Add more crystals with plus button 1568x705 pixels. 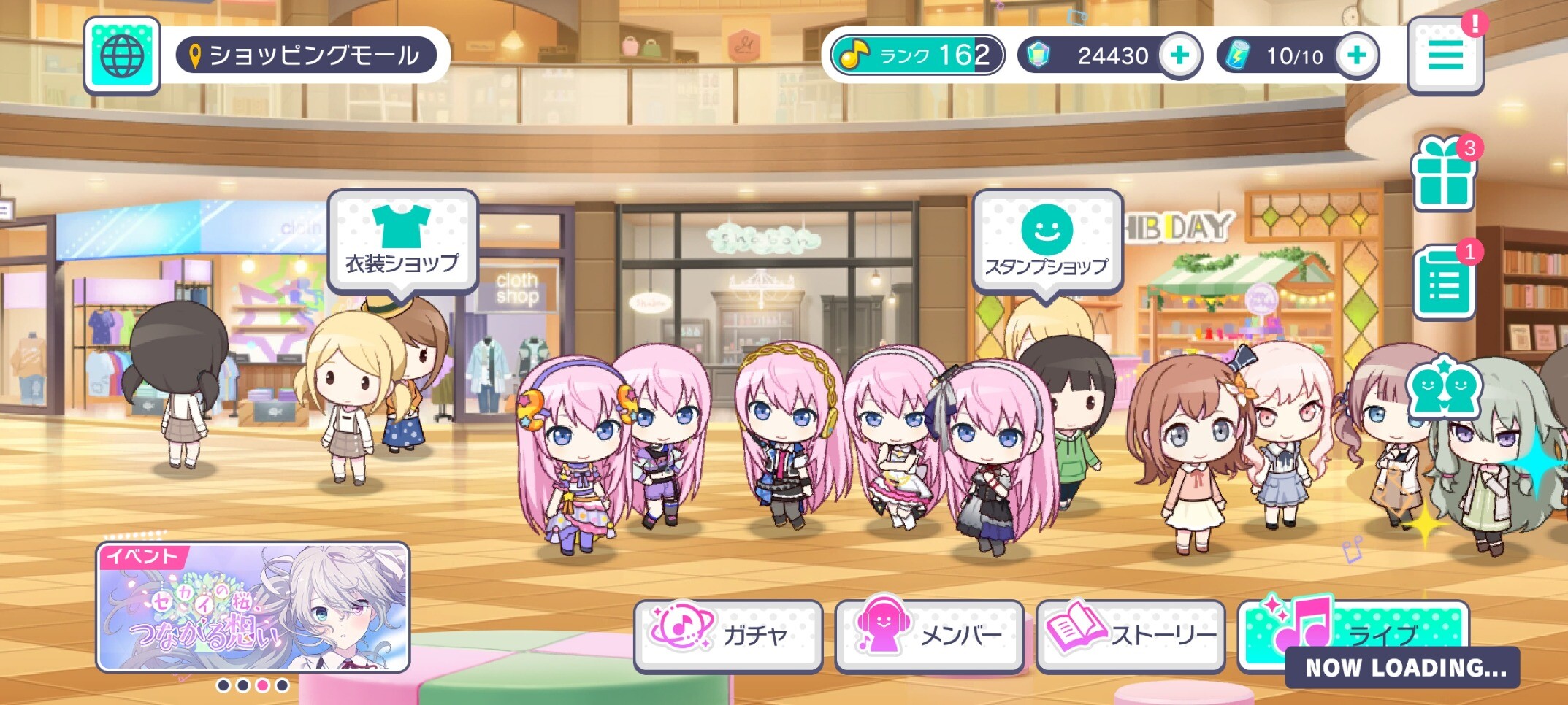(x=1179, y=55)
